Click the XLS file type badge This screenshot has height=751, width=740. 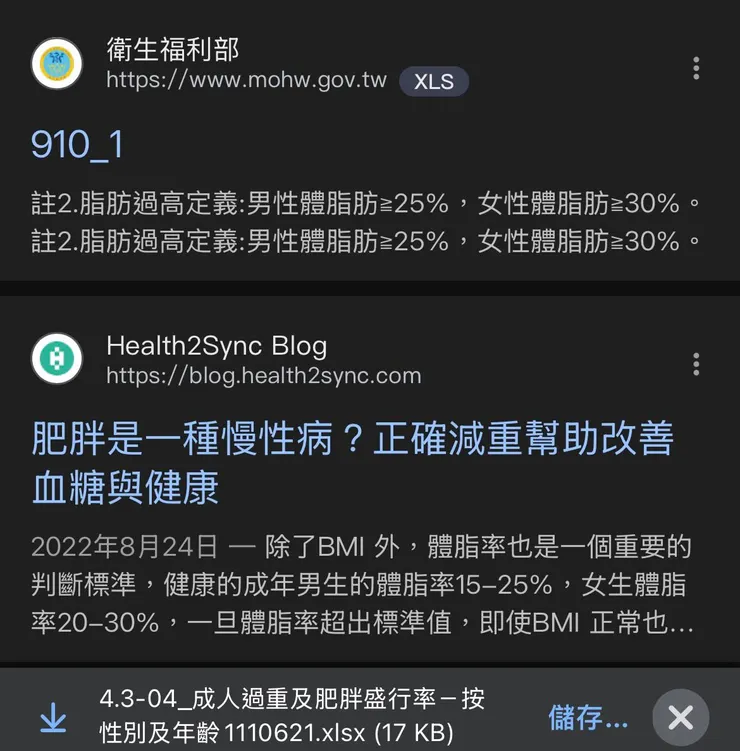433,84
